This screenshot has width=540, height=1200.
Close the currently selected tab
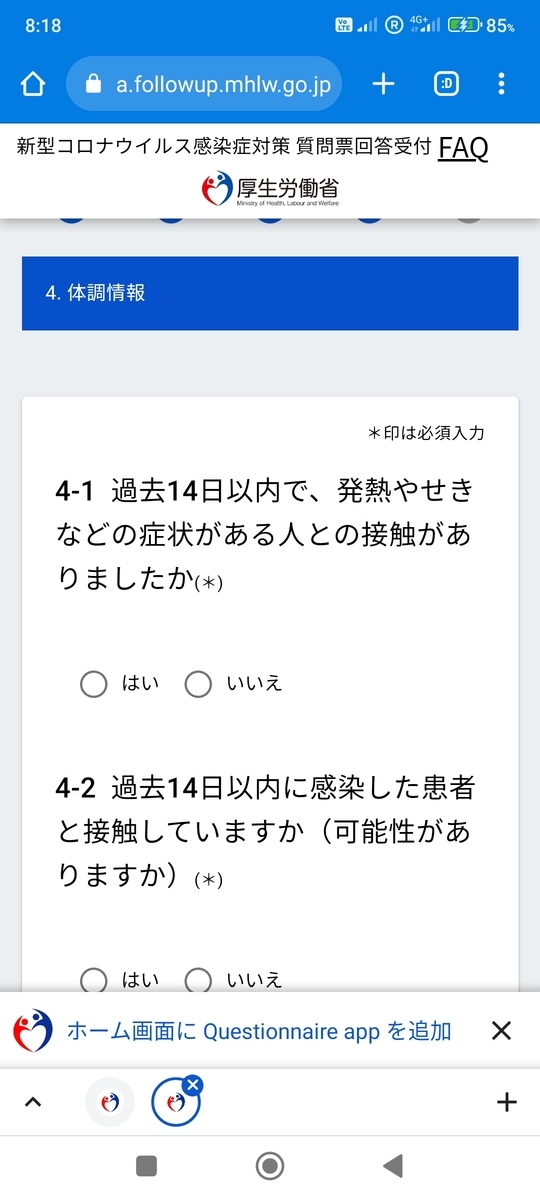coord(194,1084)
